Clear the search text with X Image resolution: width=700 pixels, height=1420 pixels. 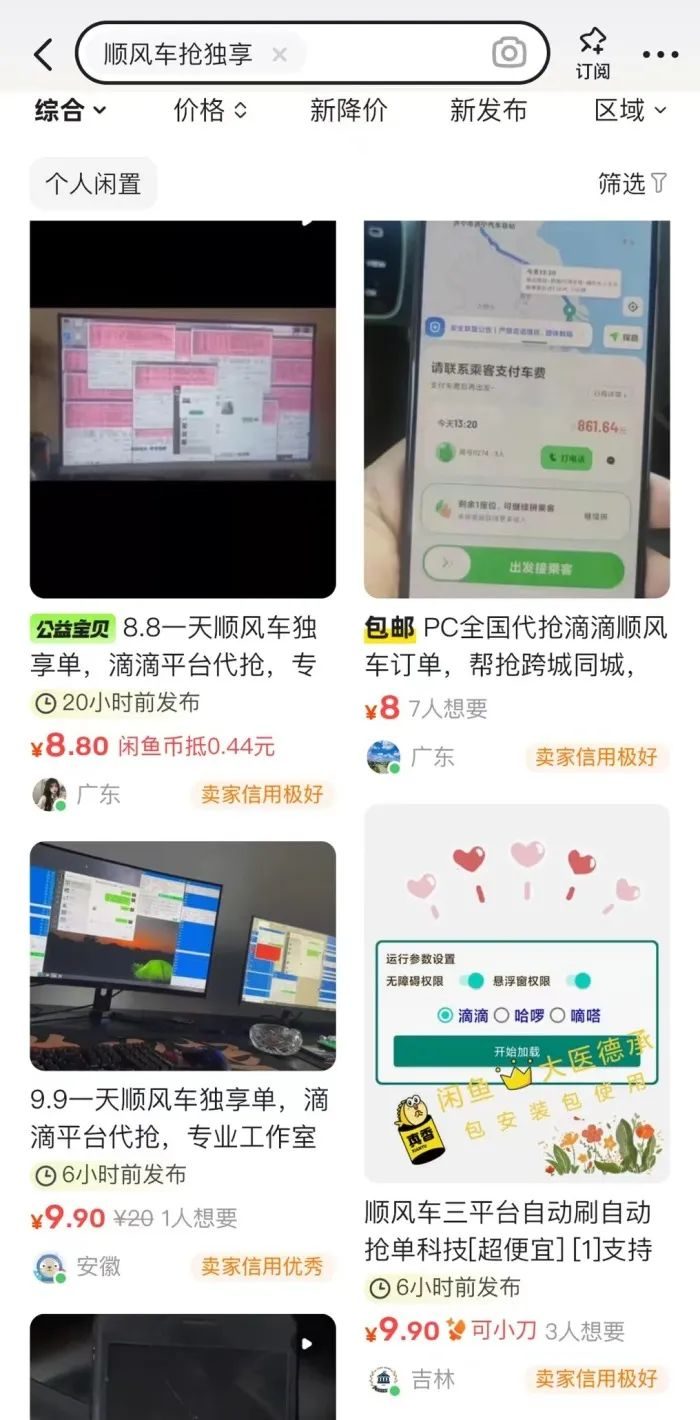tap(280, 54)
